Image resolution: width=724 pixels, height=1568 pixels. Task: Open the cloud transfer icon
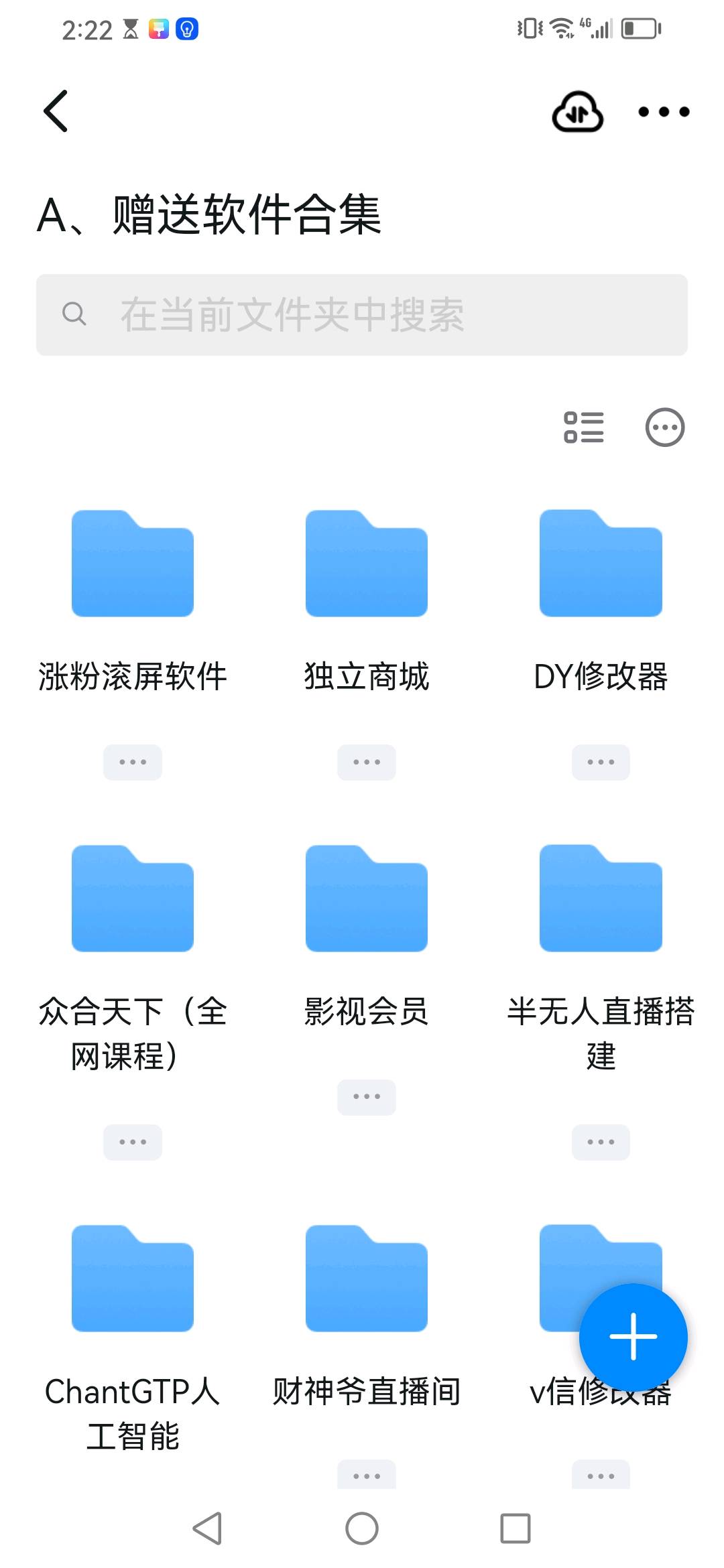tap(577, 111)
